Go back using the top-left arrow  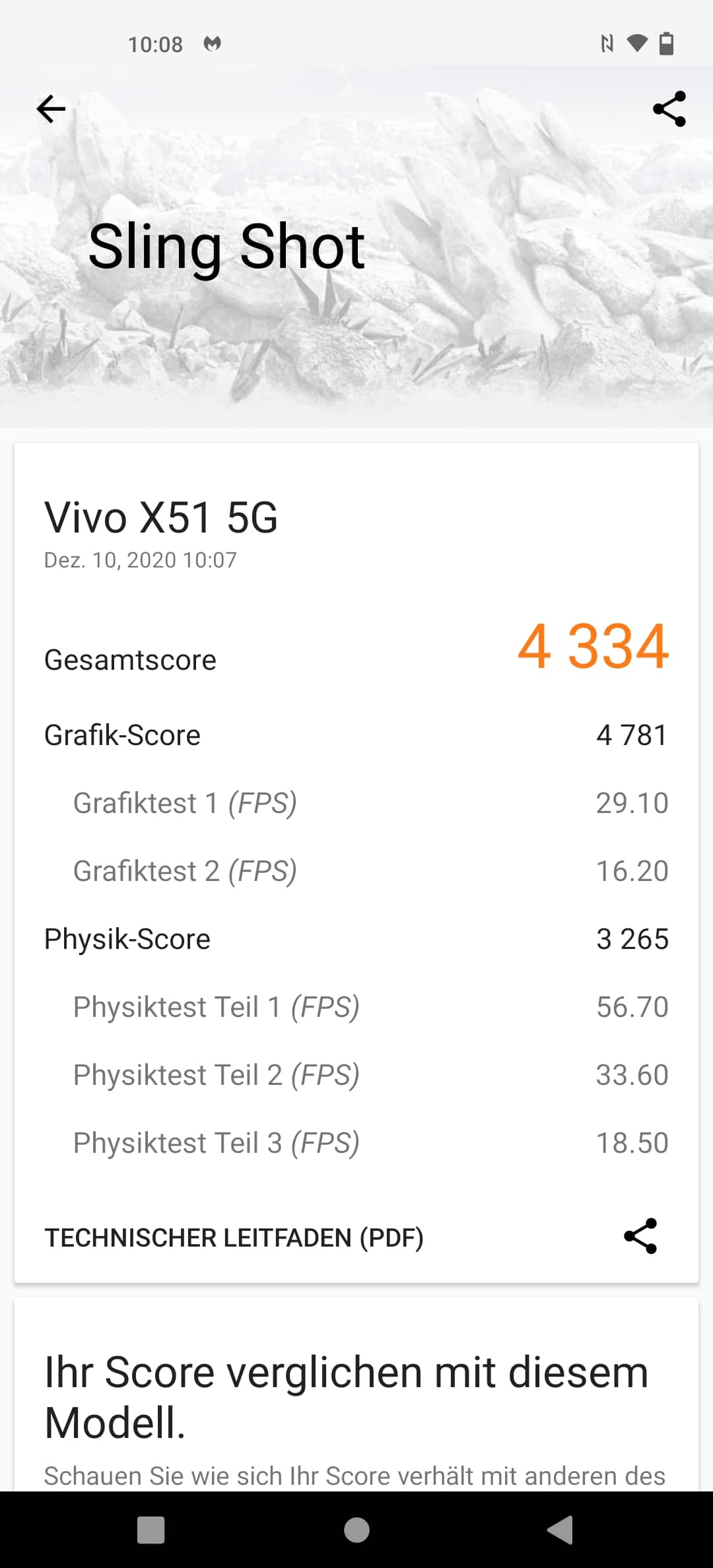51,109
